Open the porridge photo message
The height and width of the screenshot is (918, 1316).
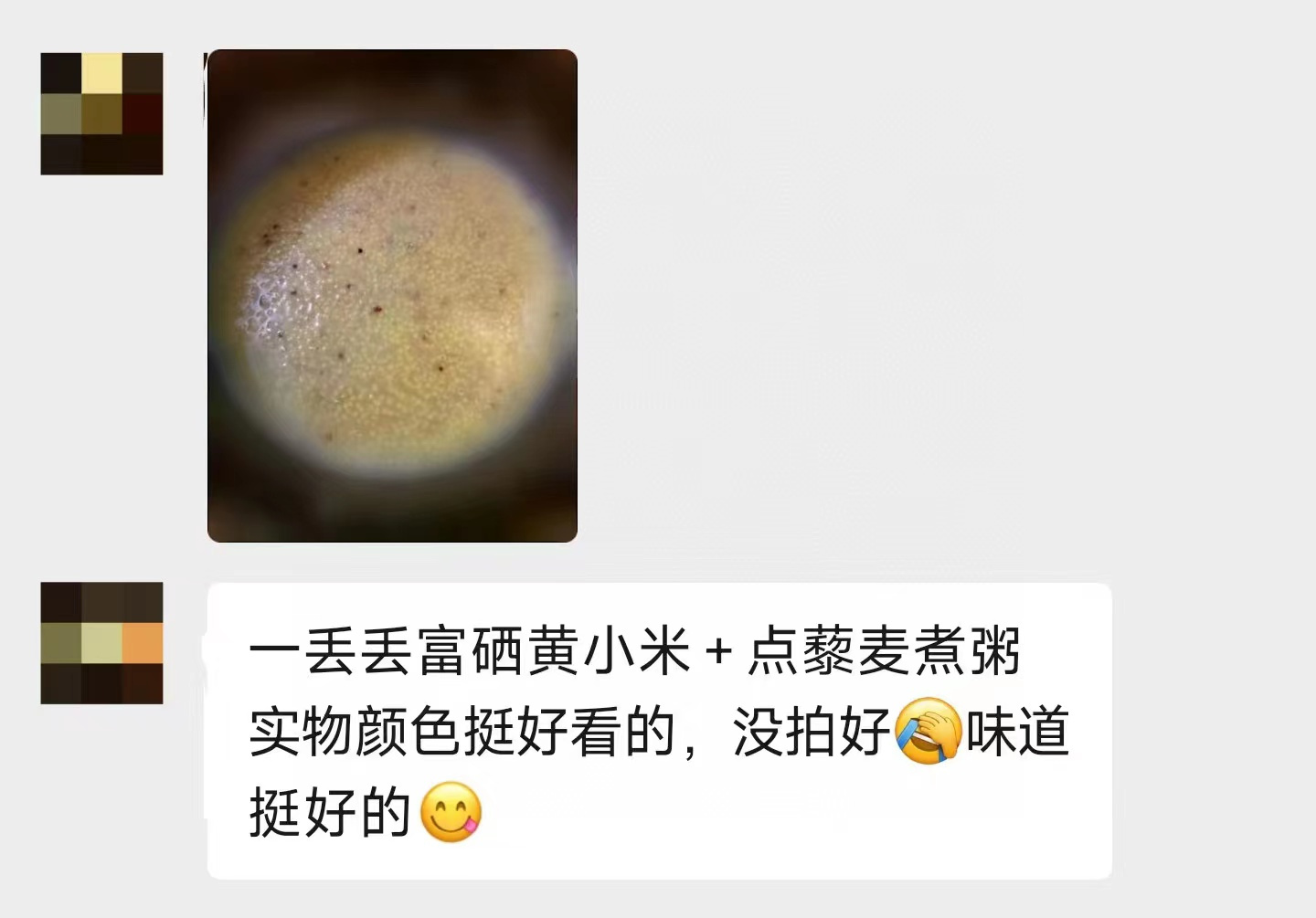(392, 295)
